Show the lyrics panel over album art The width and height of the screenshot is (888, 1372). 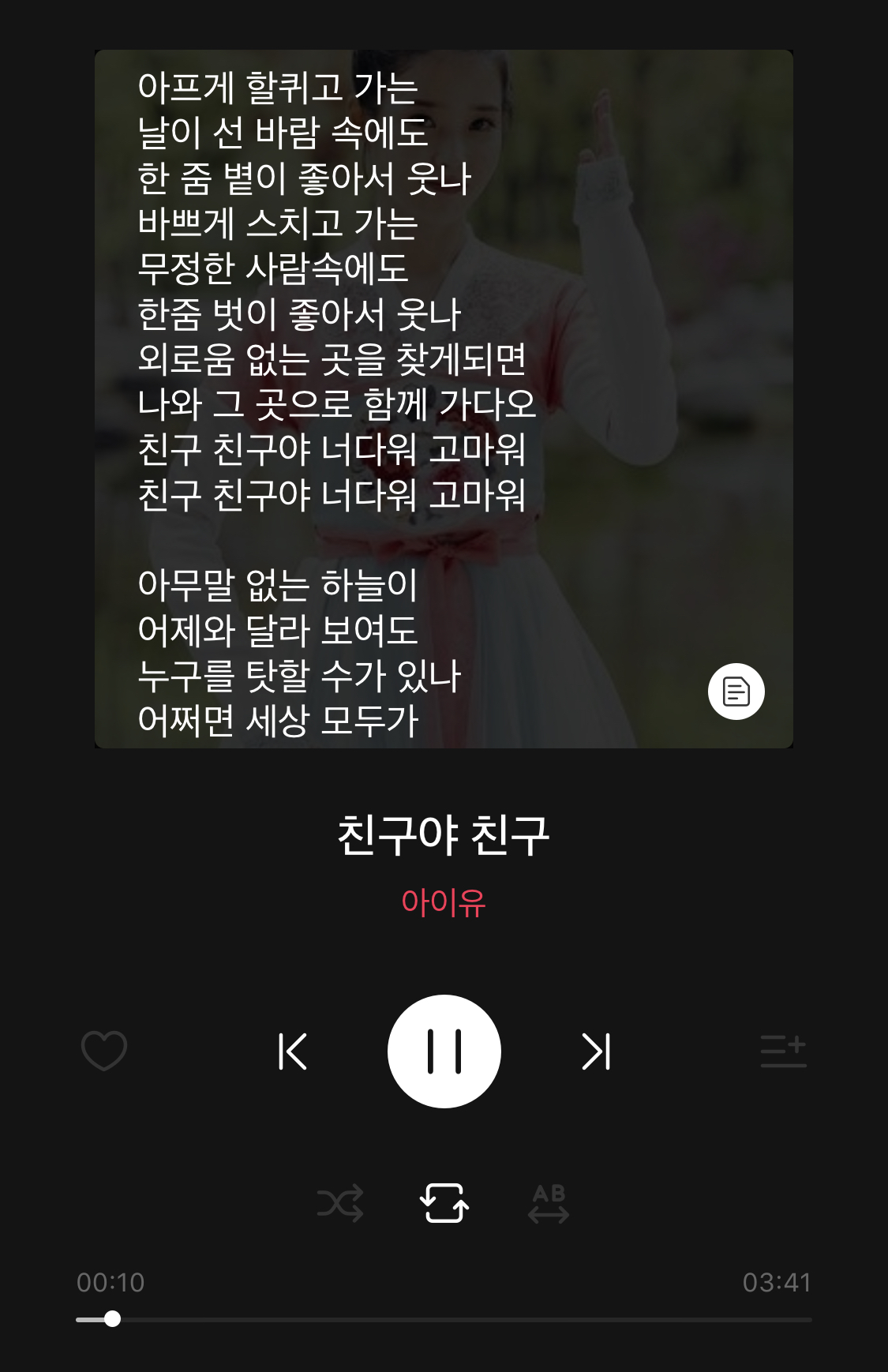[736, 691]
